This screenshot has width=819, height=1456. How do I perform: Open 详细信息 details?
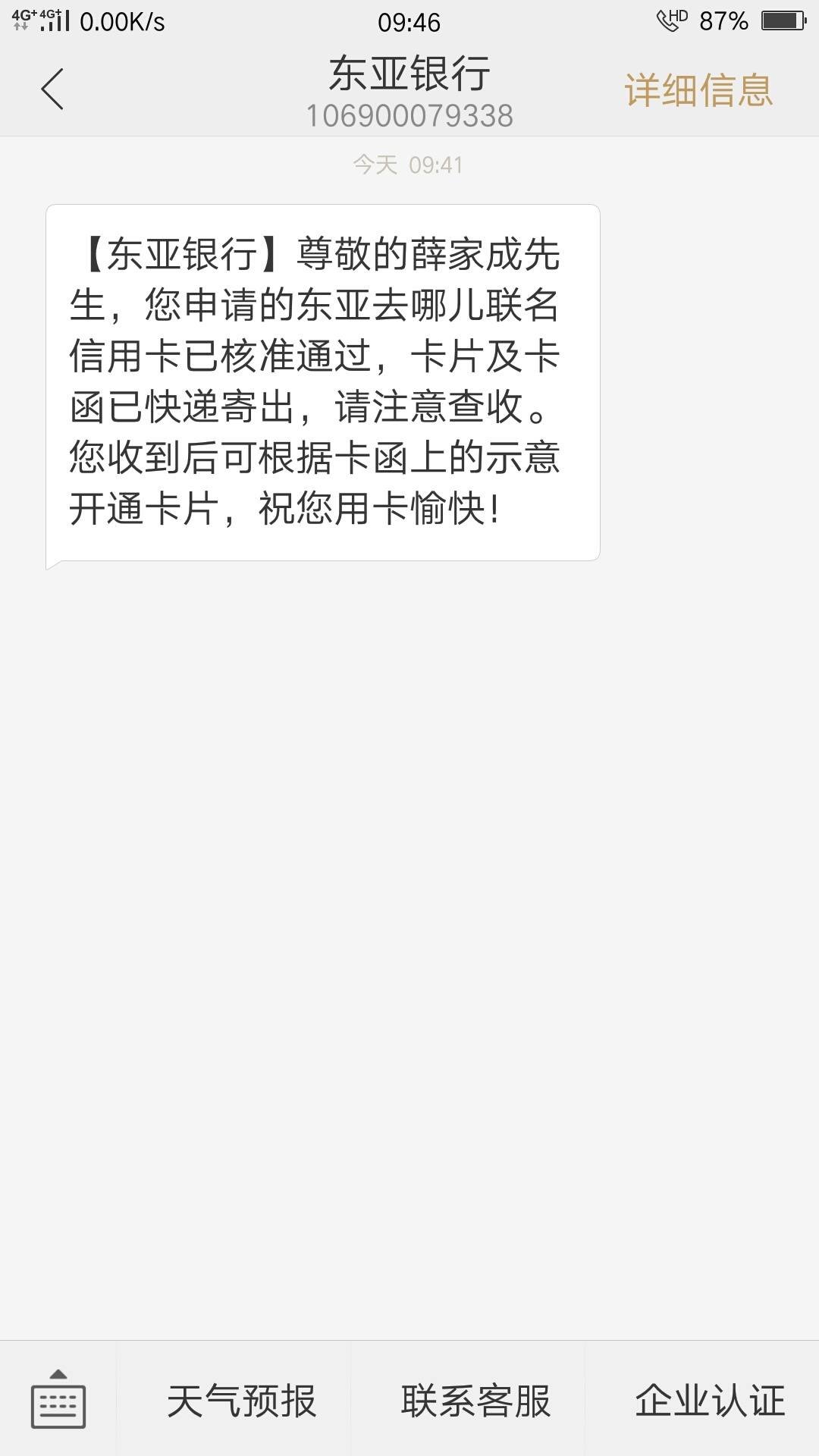click(x=698, y=90)
